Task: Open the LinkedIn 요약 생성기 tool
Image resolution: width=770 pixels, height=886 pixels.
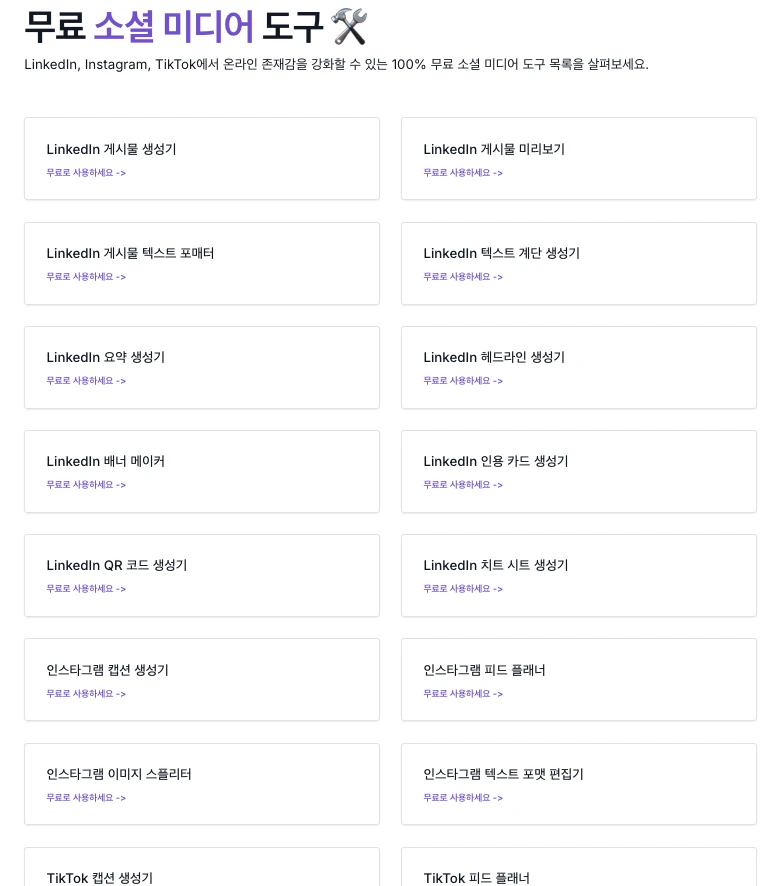Action: [x=202, y=367]
